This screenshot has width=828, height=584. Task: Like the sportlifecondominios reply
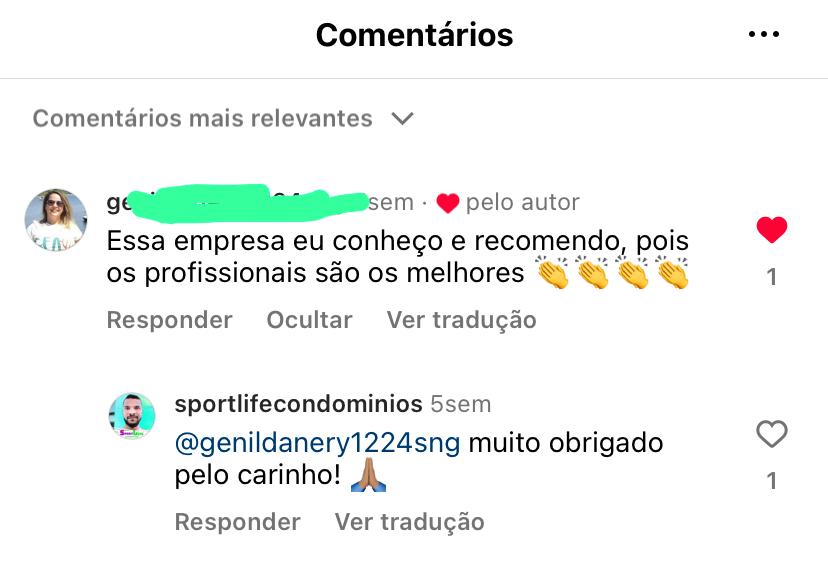coord(771,434)
